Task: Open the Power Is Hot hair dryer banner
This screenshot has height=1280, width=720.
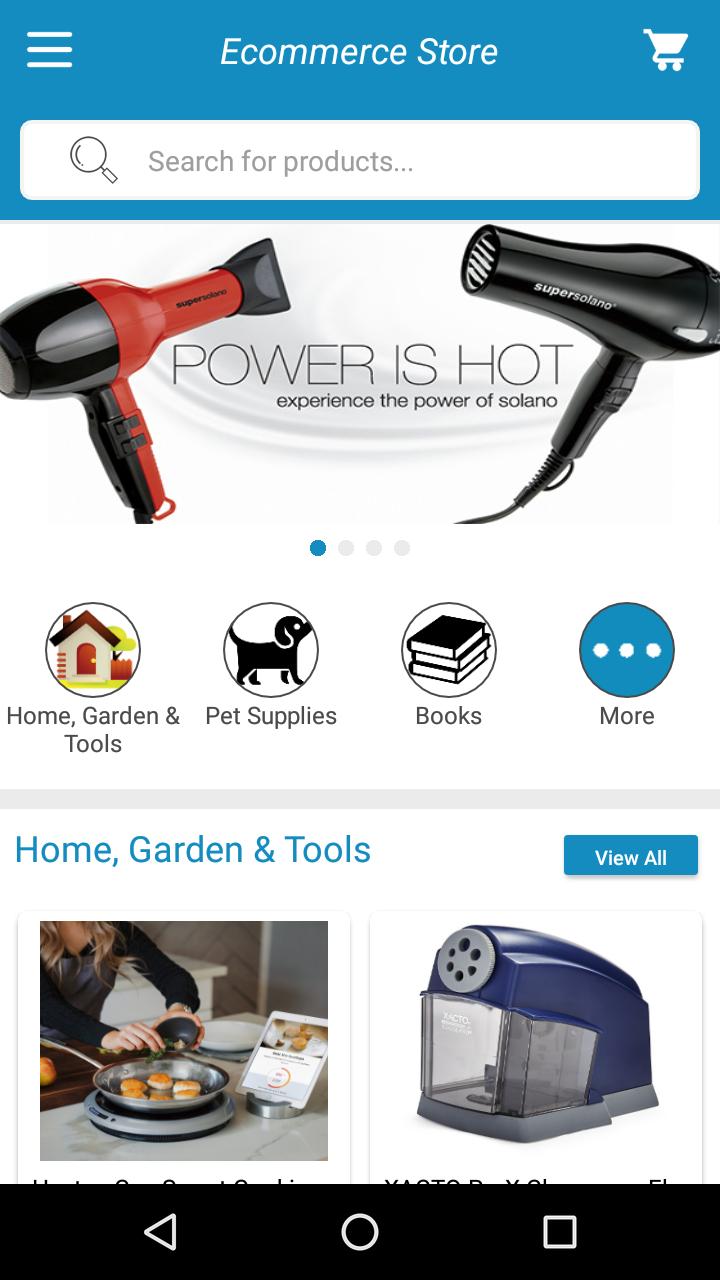Action: [x=360, y=372]
